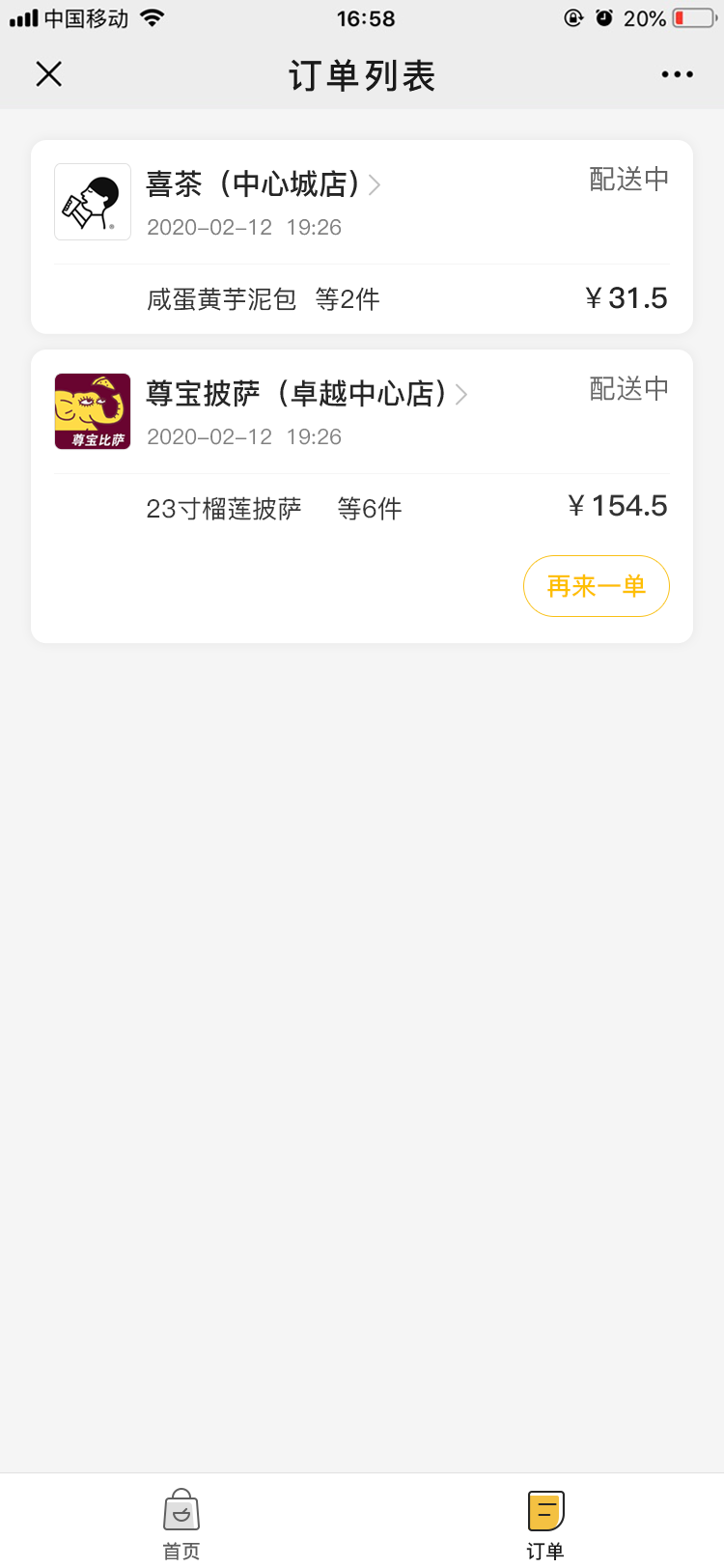This screenshot has height=1568, width=724.
Task: Switch to the 首页 tab
Action: click(181, 1523)
